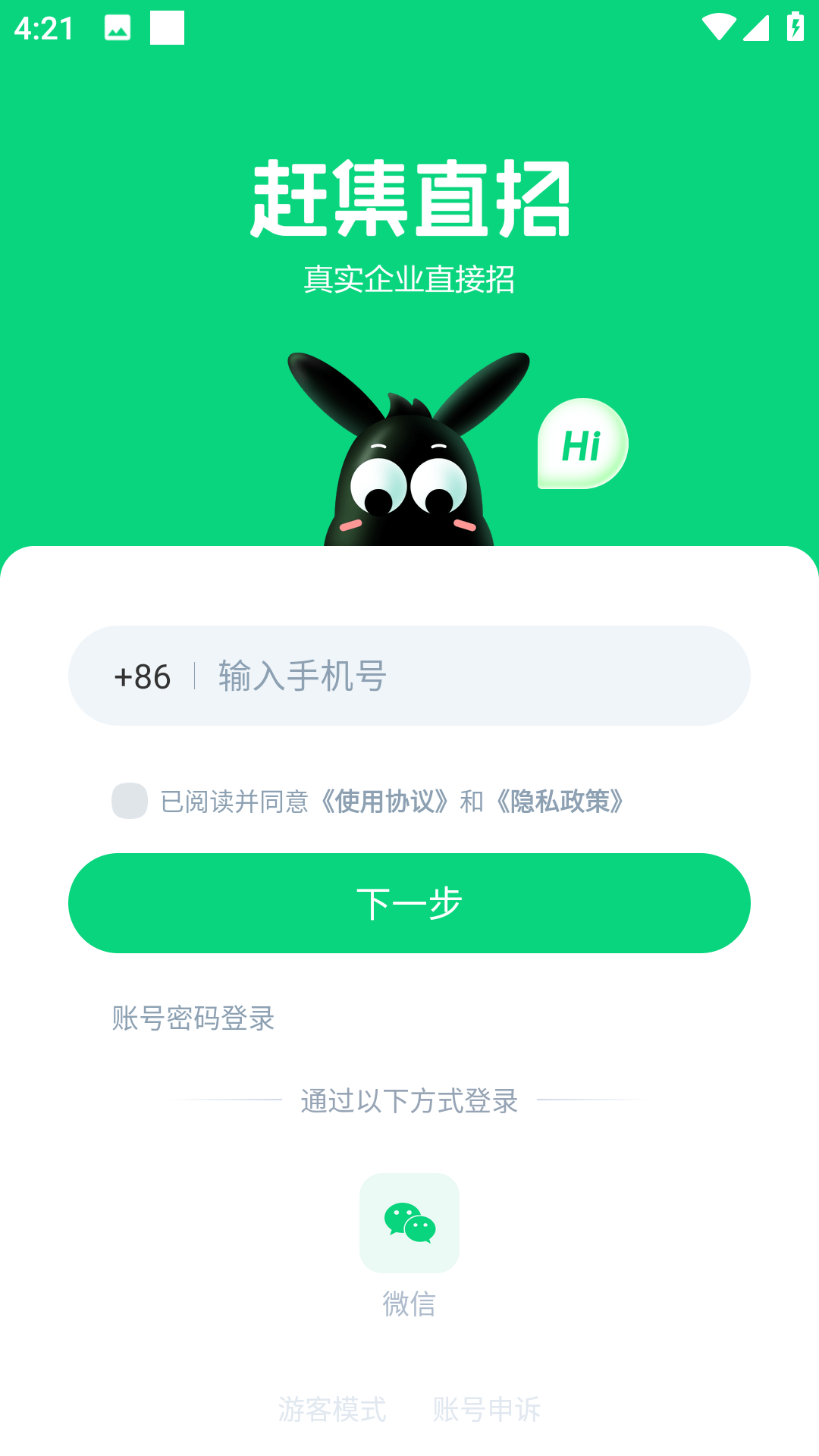
Task: Open 账号申诉 account appeal
Action: 487,1409
